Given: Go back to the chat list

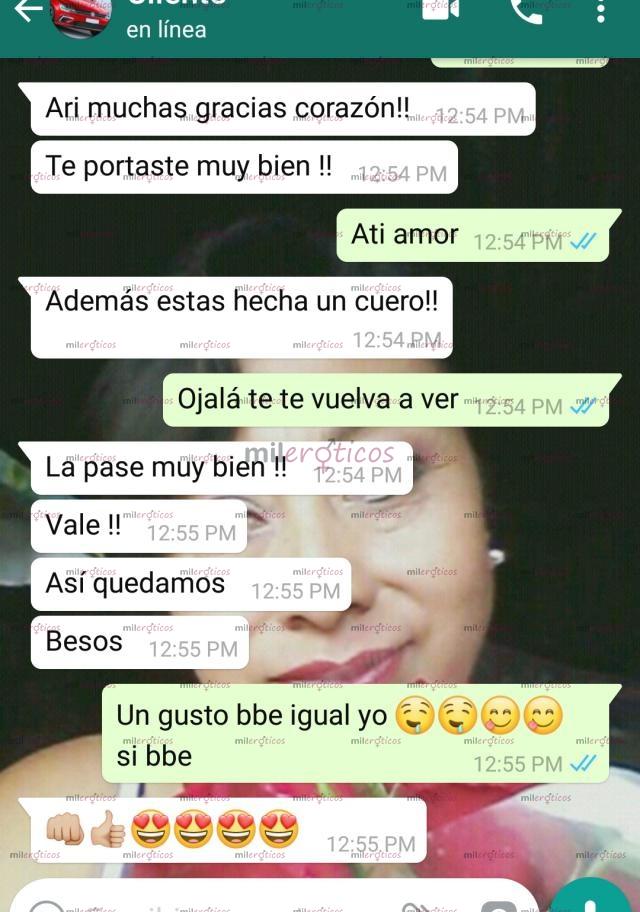Looking at the screenshot, I should [x=28, y=11].
